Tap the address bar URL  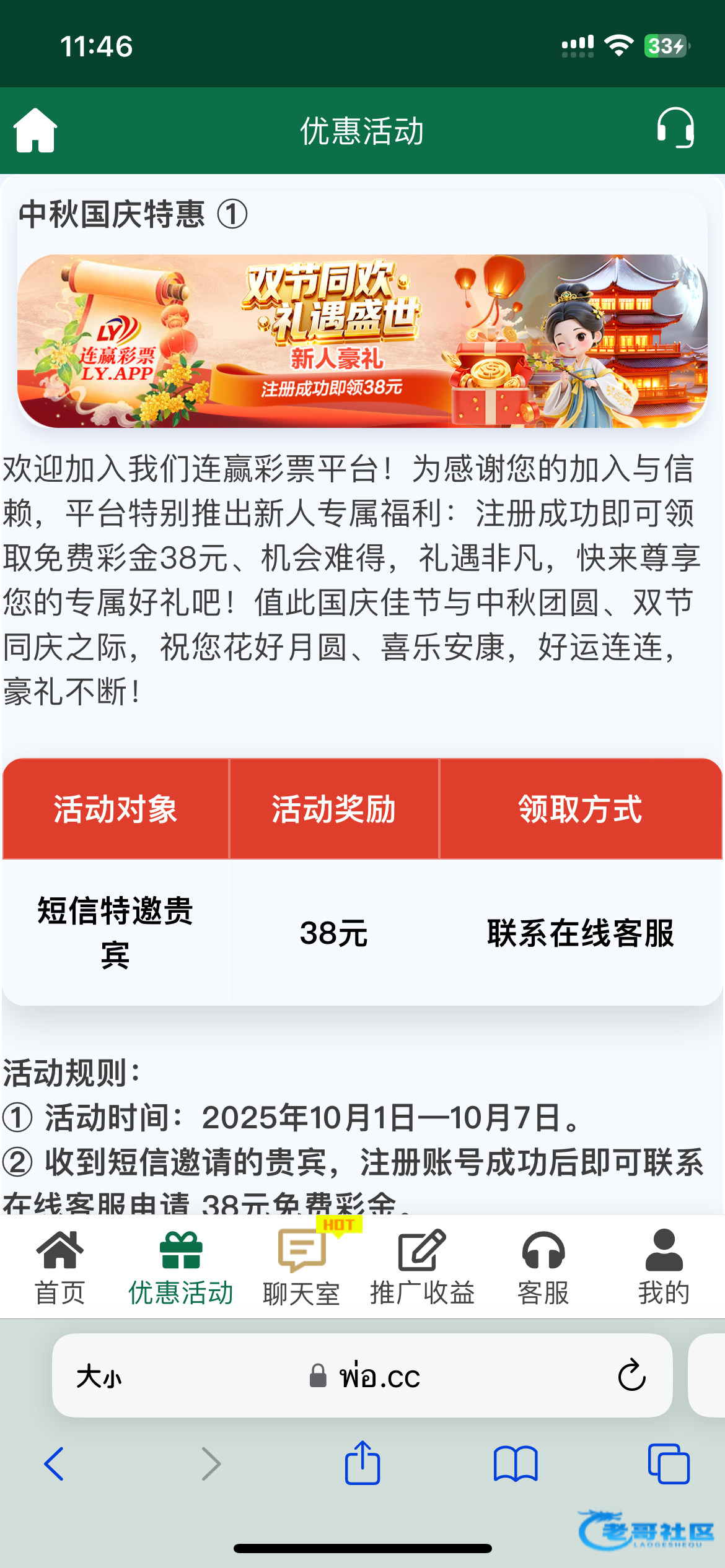366,1377
